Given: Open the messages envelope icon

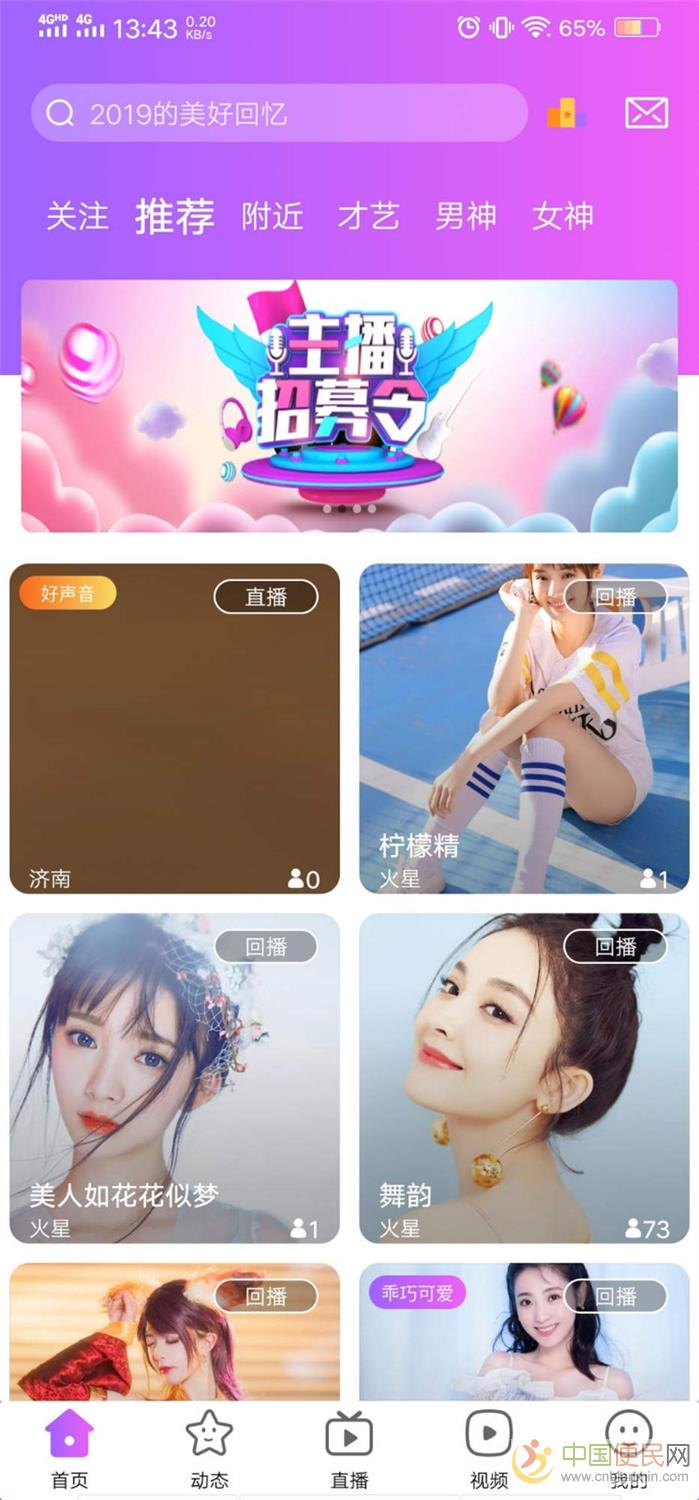Looking at the screenshot, I should 646,113.
